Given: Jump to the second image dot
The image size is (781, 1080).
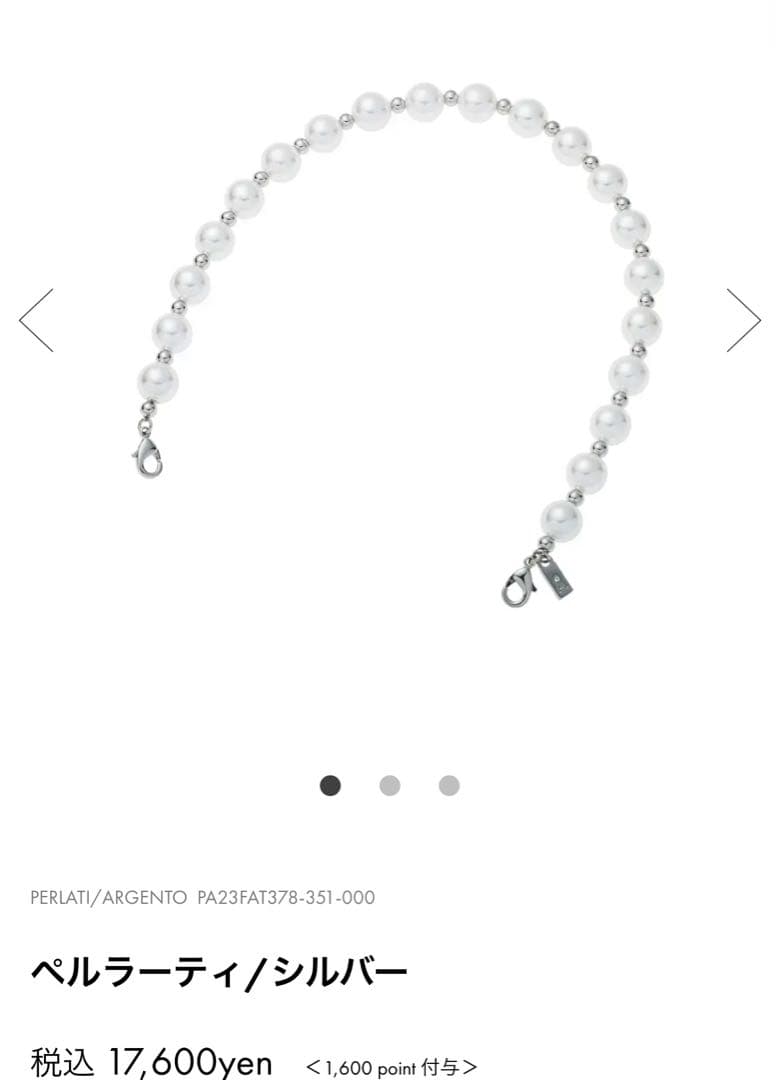Looking at the screenshot, I should click(x=390, y=786).
